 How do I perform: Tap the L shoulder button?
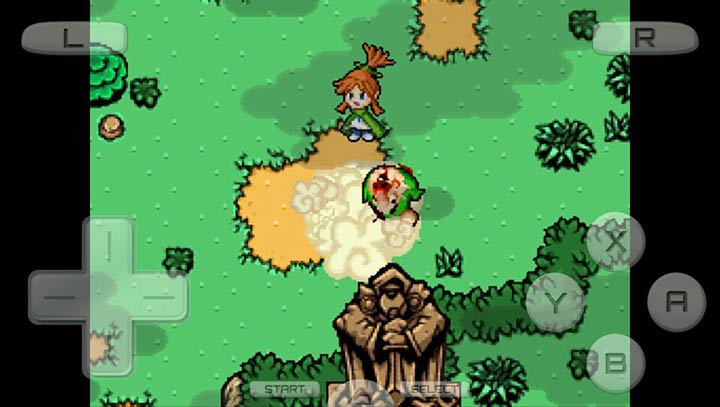tap(73, 39)
